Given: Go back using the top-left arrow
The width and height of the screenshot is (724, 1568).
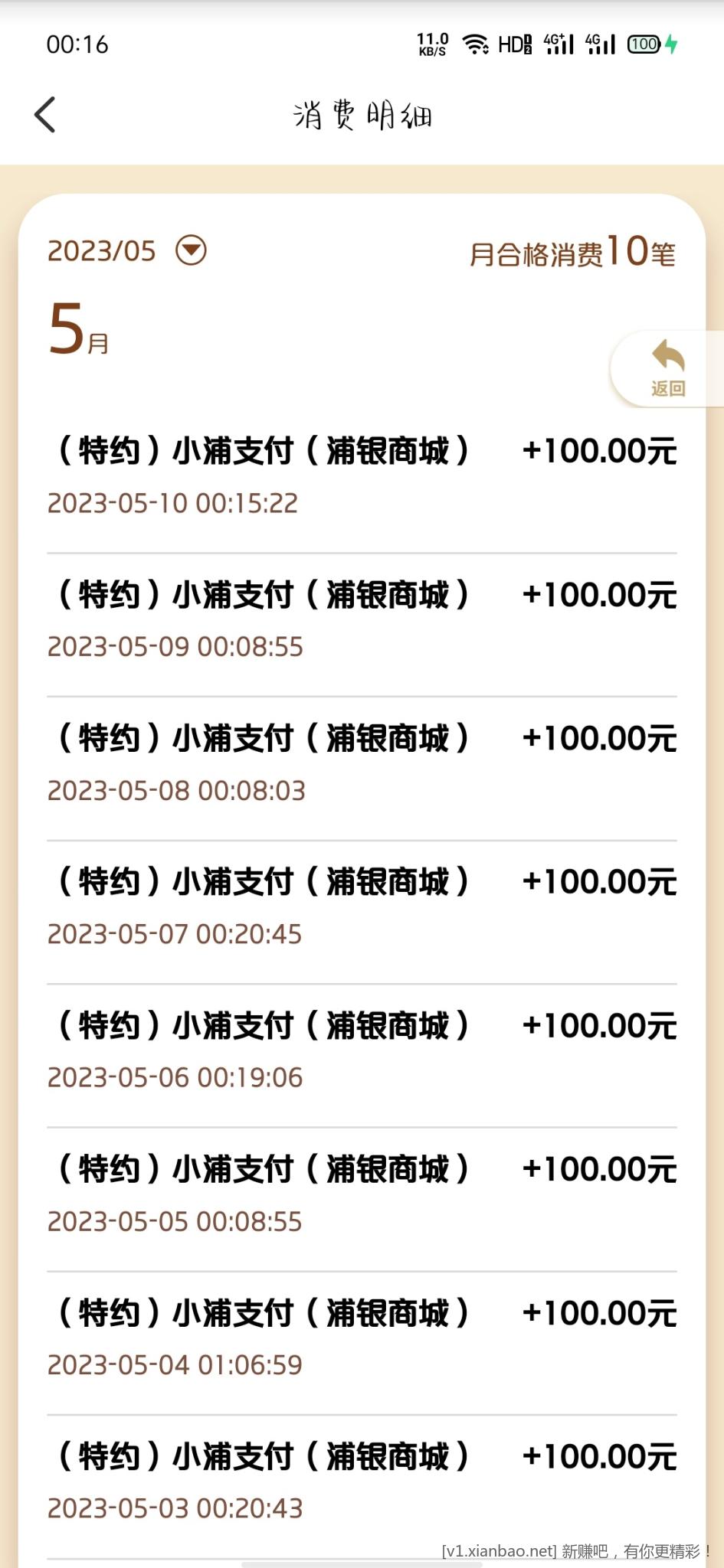Looking at the screenshot, I should pyautogui.click(x=45, y=115).
